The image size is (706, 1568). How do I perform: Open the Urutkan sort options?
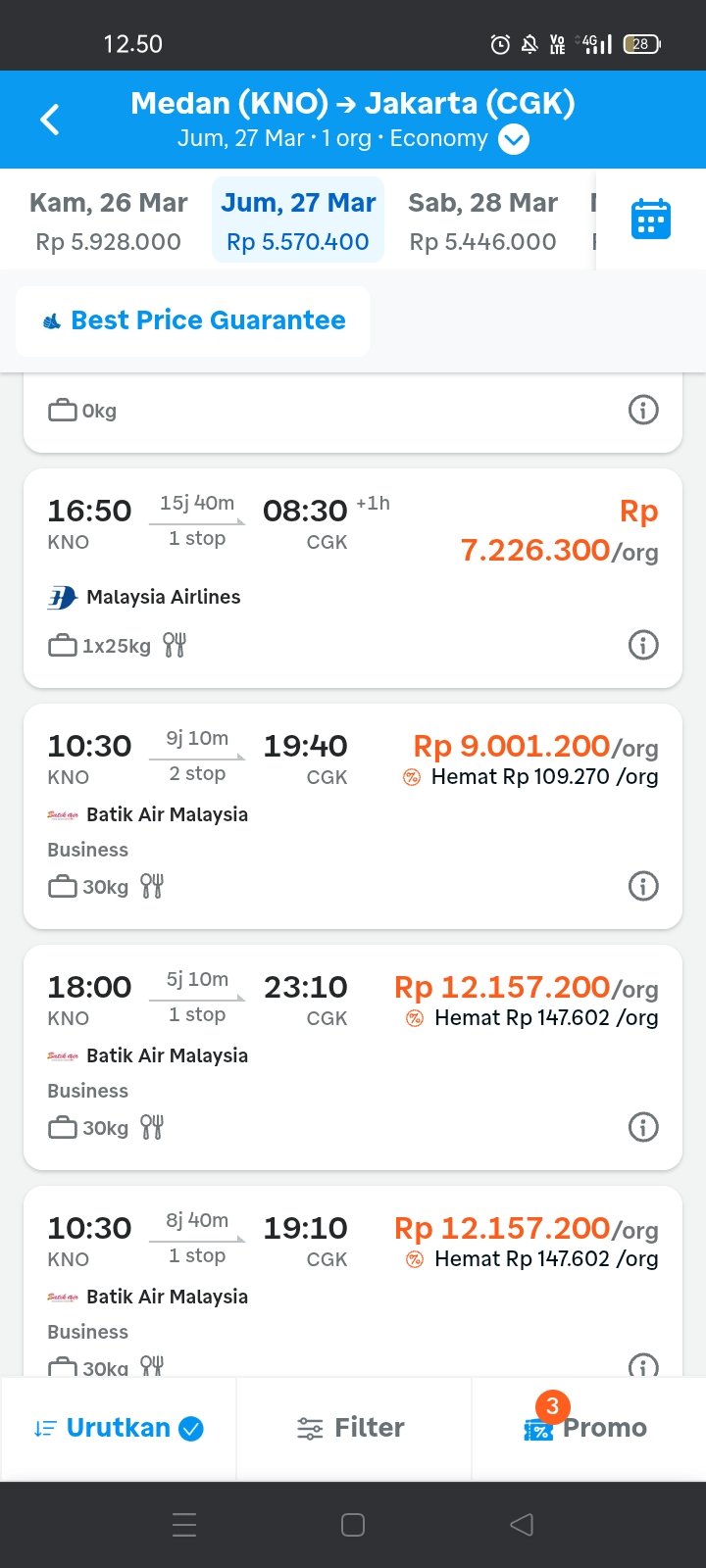[x=119, y=1428]
